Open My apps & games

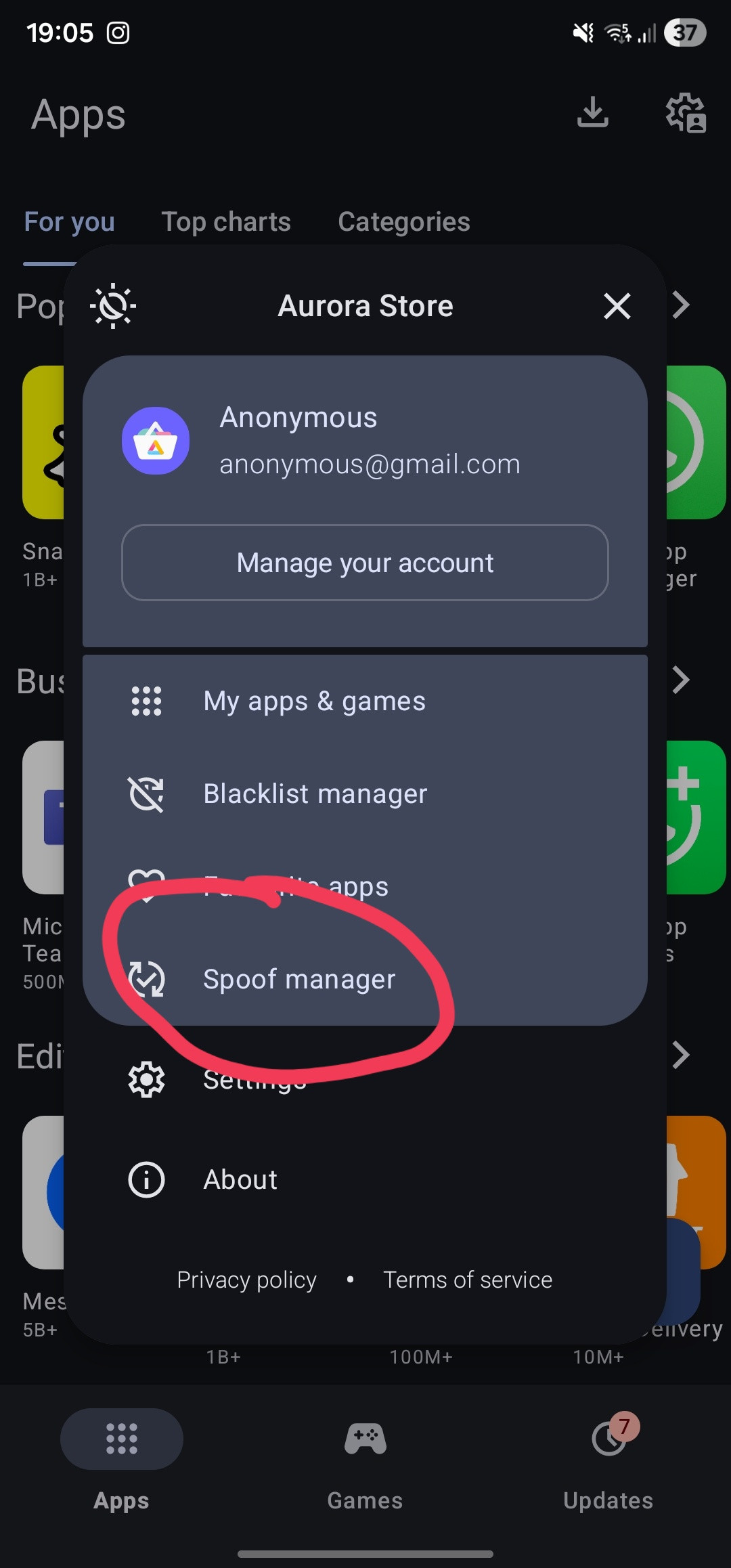[x=314, y=701]
